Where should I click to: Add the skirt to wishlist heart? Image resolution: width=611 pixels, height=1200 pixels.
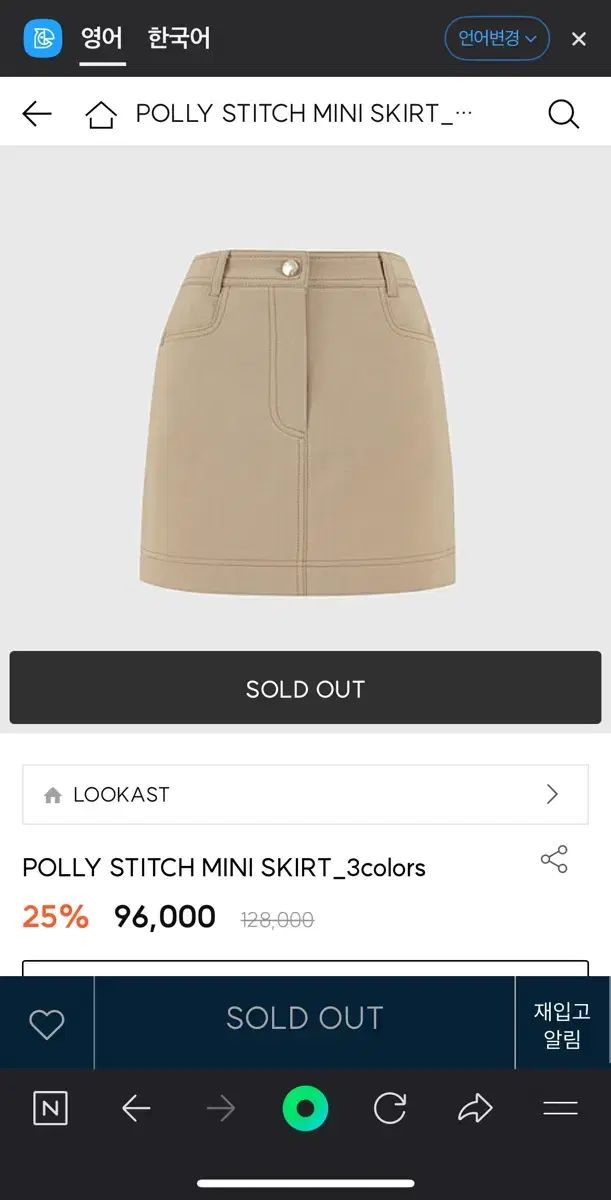(x=46, y=1023)
